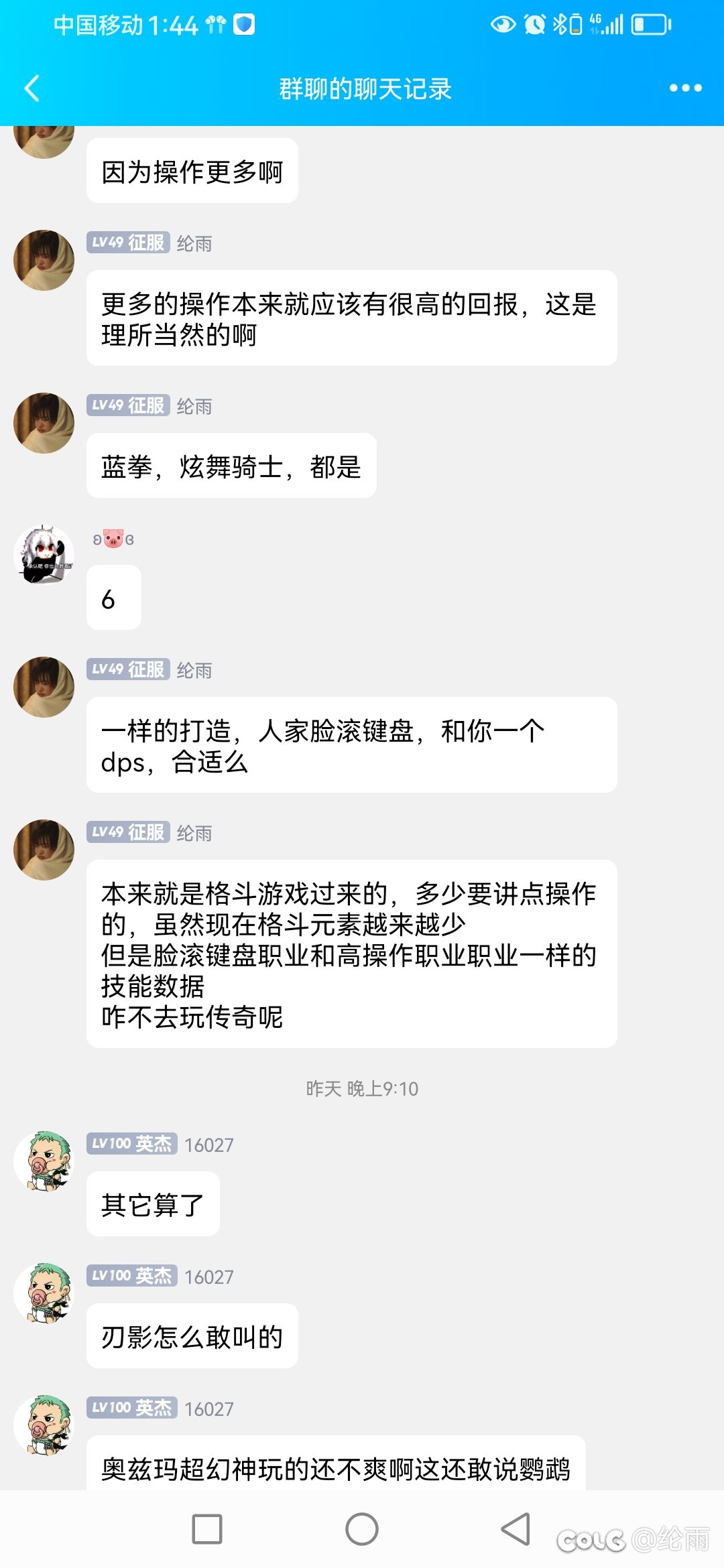Open the avatar beside the "6" message

(44, 555)
